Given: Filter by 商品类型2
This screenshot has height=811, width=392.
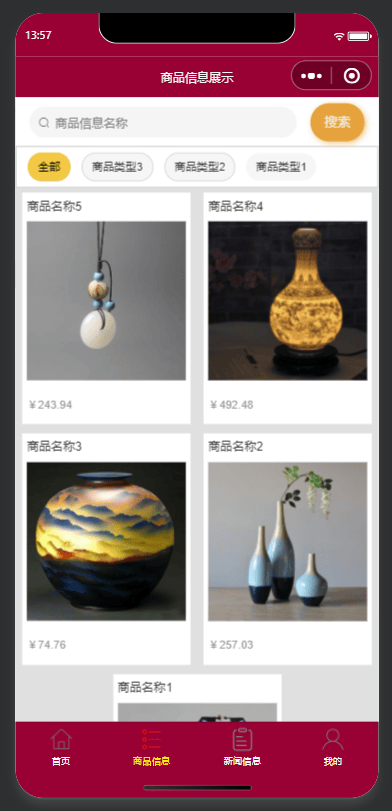Looking at the screenshot, I should click(200, 167).
